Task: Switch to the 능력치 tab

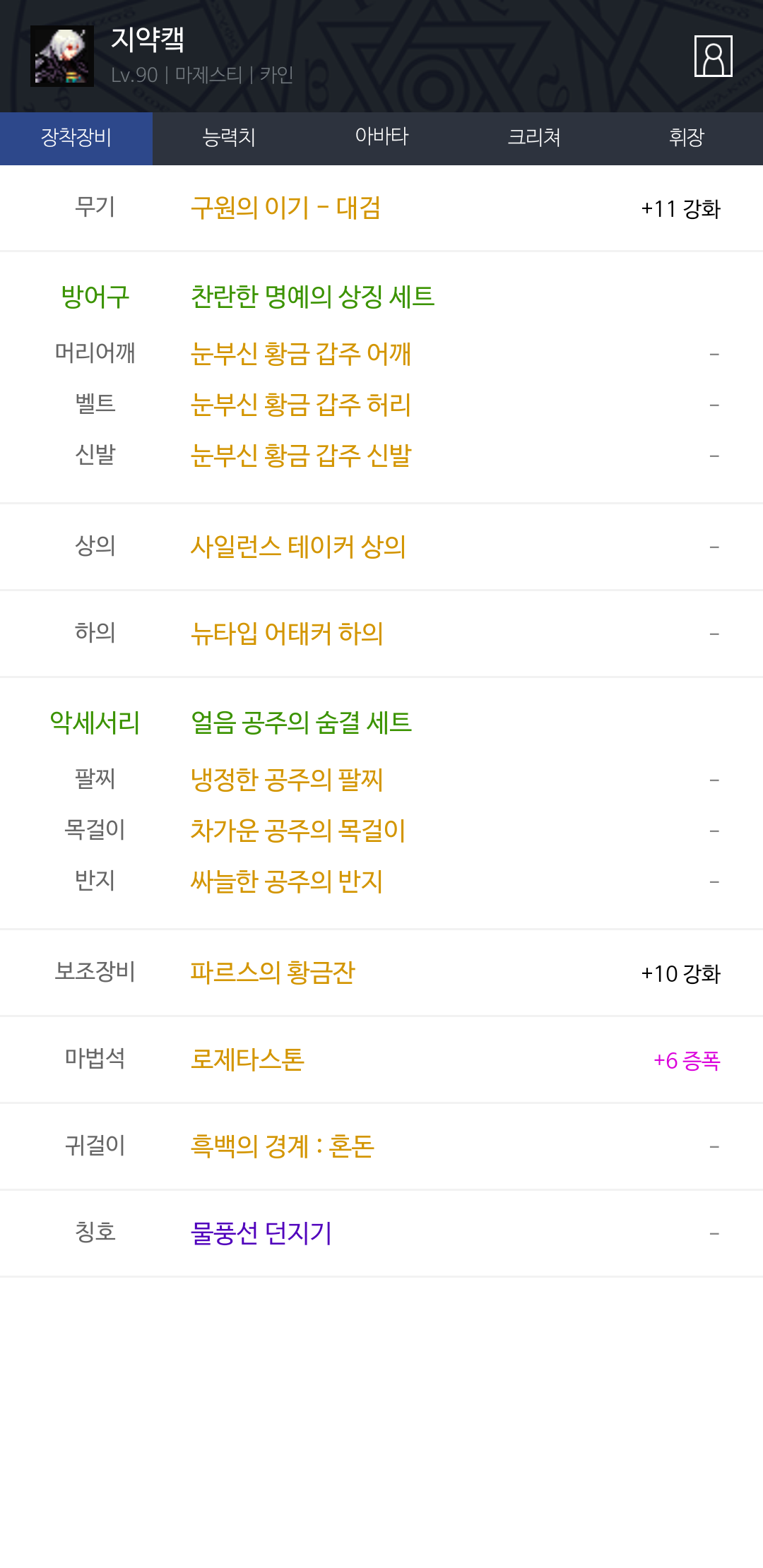Action: [x=229, y=138]
